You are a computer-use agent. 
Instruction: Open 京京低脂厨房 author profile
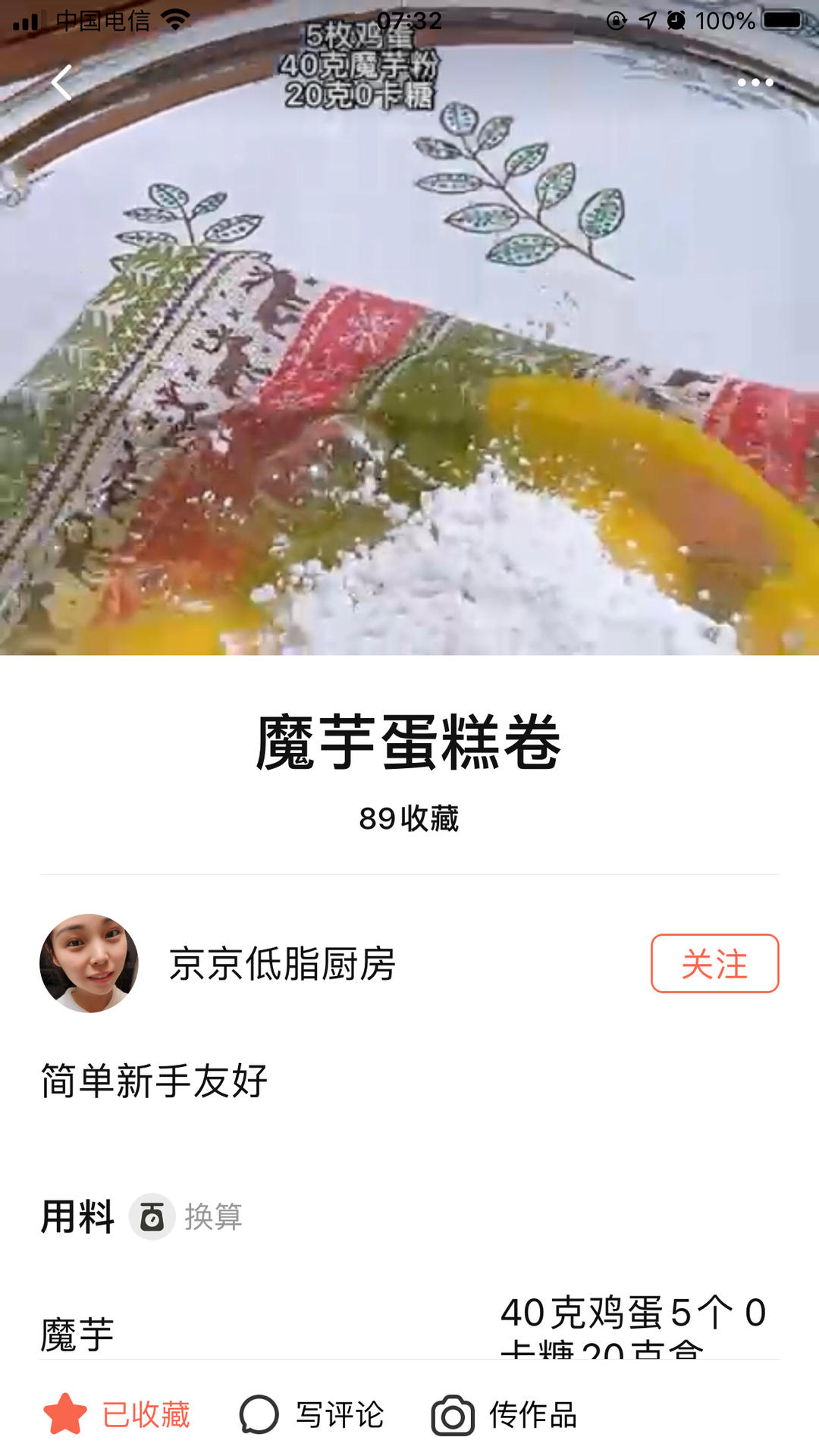pyautogui.click(x=281, y=964)
